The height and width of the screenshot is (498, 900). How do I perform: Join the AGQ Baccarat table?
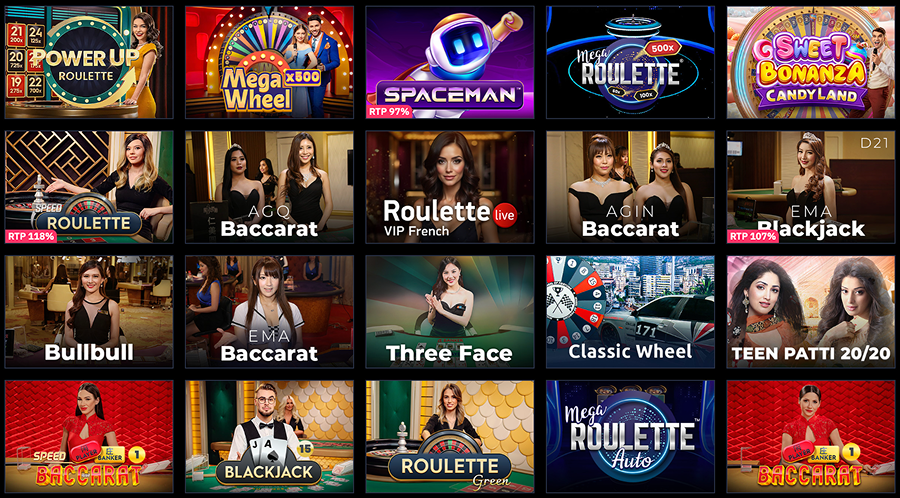coord(269,187)
